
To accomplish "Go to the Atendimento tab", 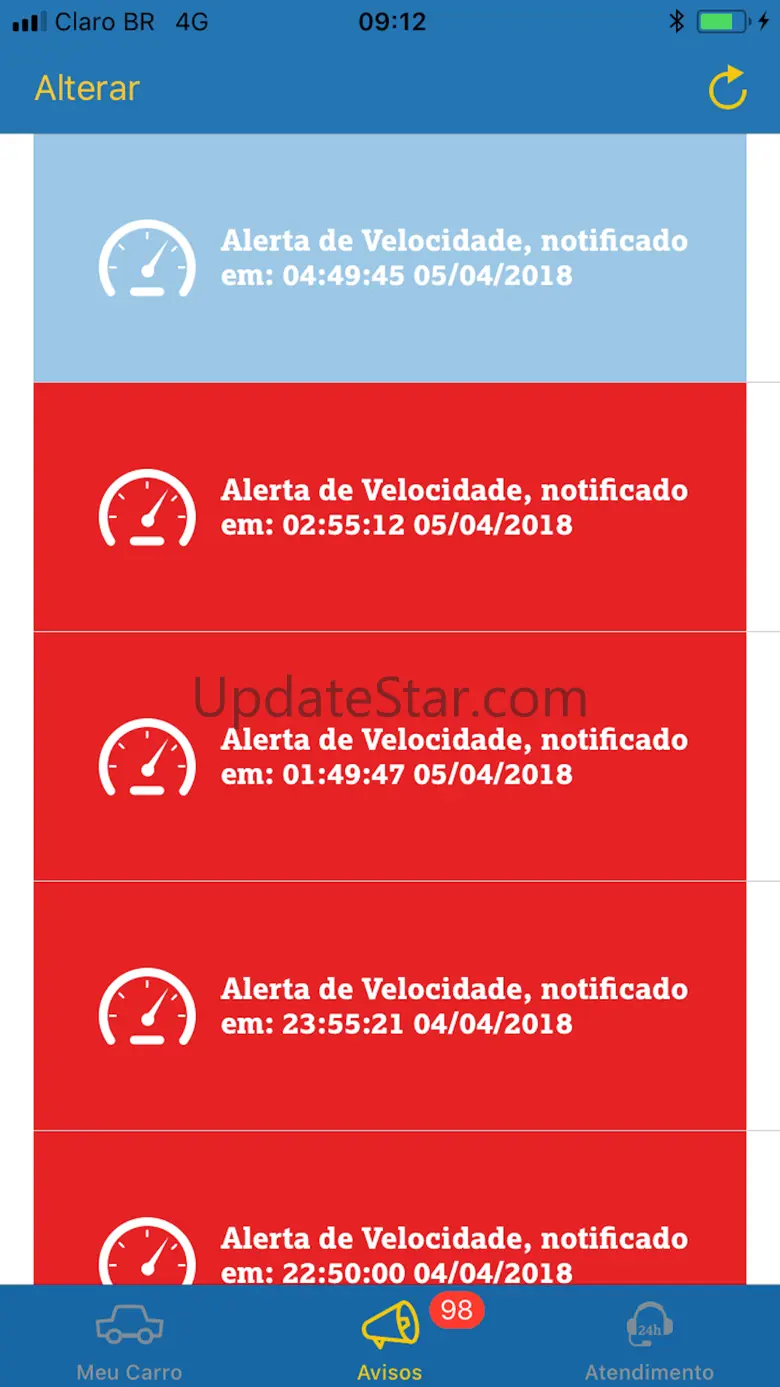I will [x=649, y=1340].
